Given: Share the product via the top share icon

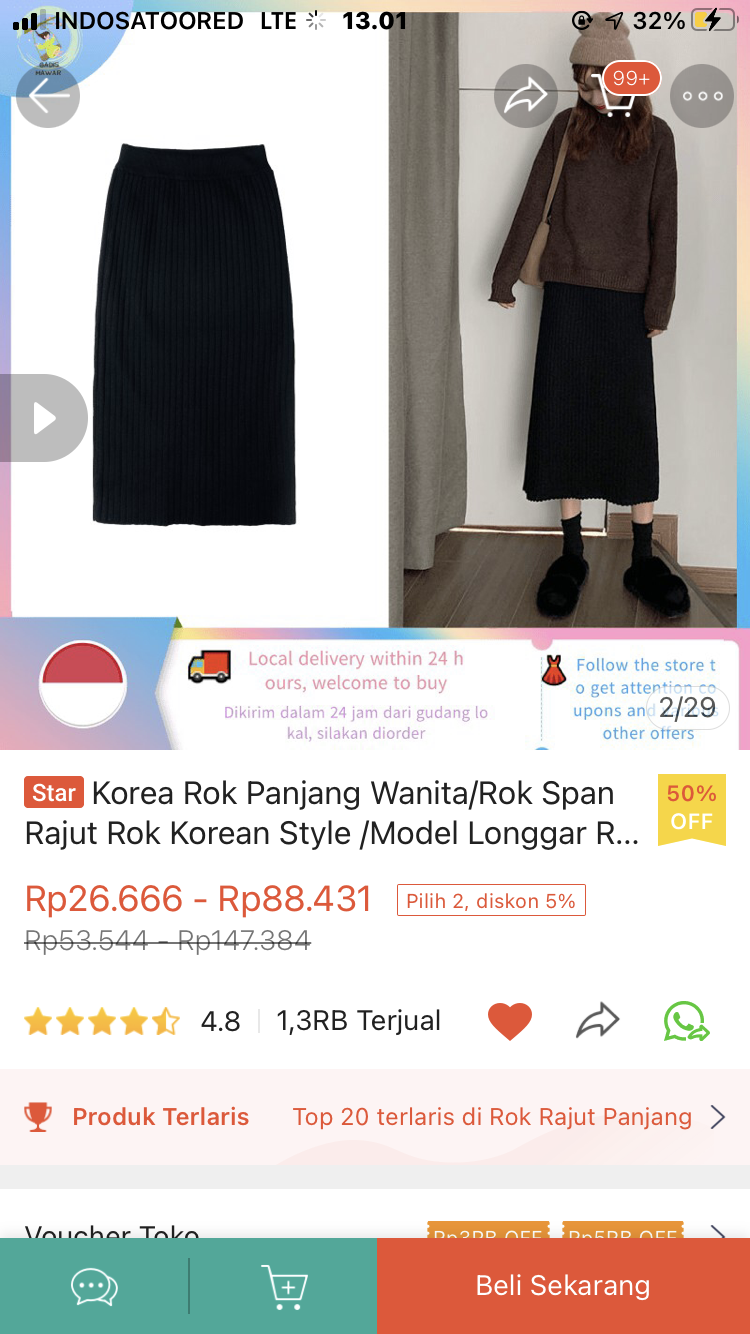Looking at the screenshot, I should coord(525,96).
